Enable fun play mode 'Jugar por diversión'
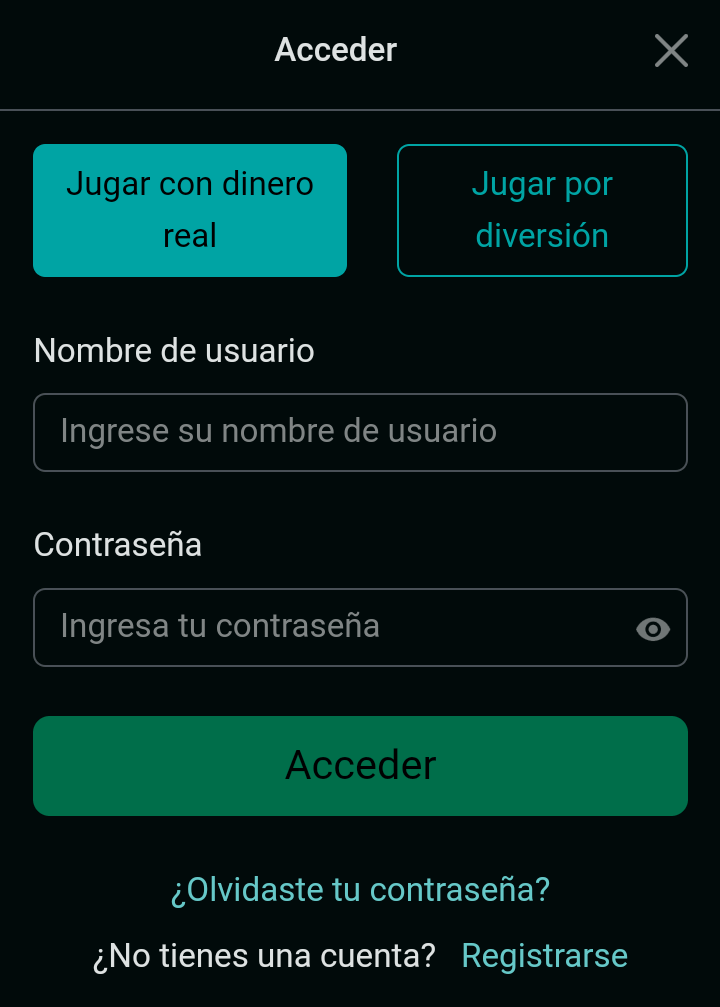Viewport: 720px width, 1007px height. (x=542, y=210)
